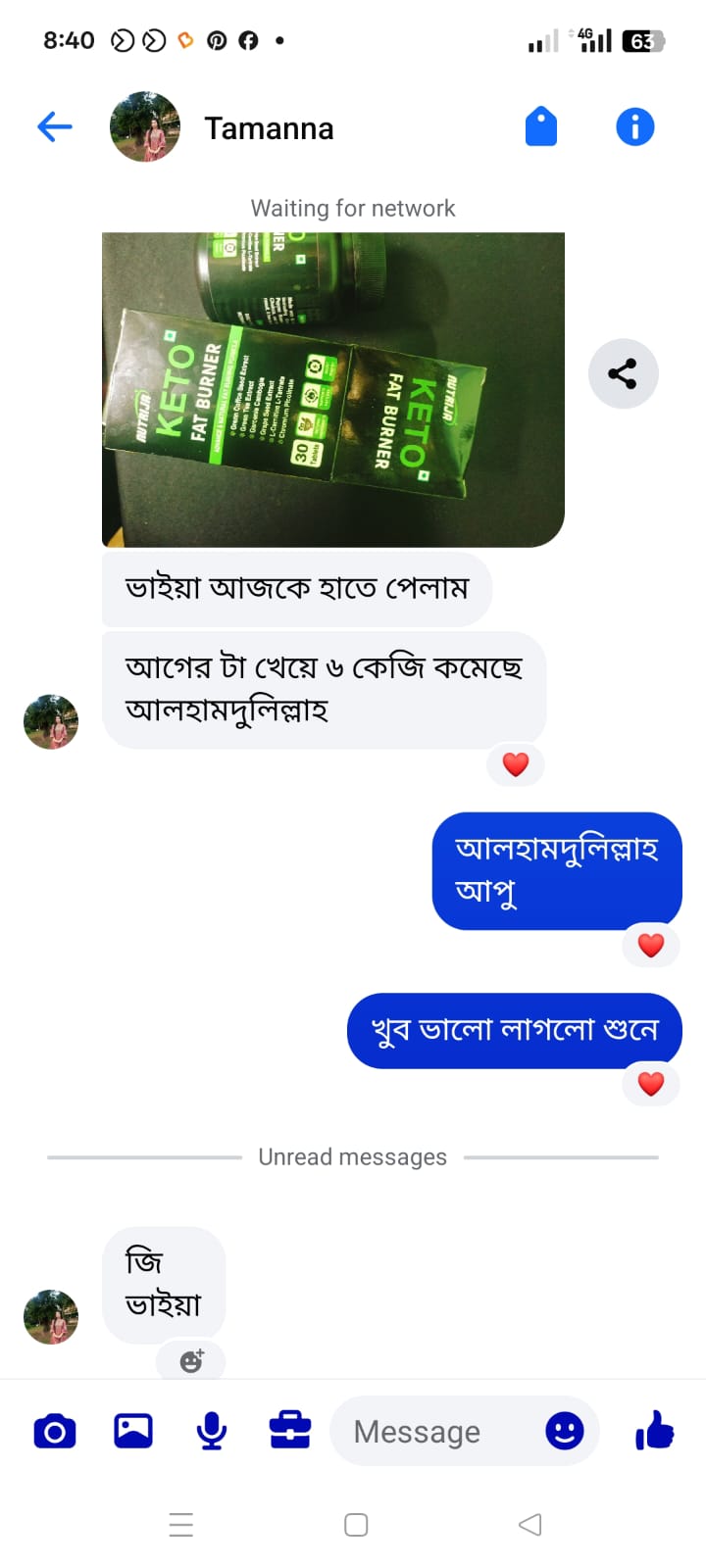Tap the Message text field
706x1568 pixels.
[x=431, y=1432]
